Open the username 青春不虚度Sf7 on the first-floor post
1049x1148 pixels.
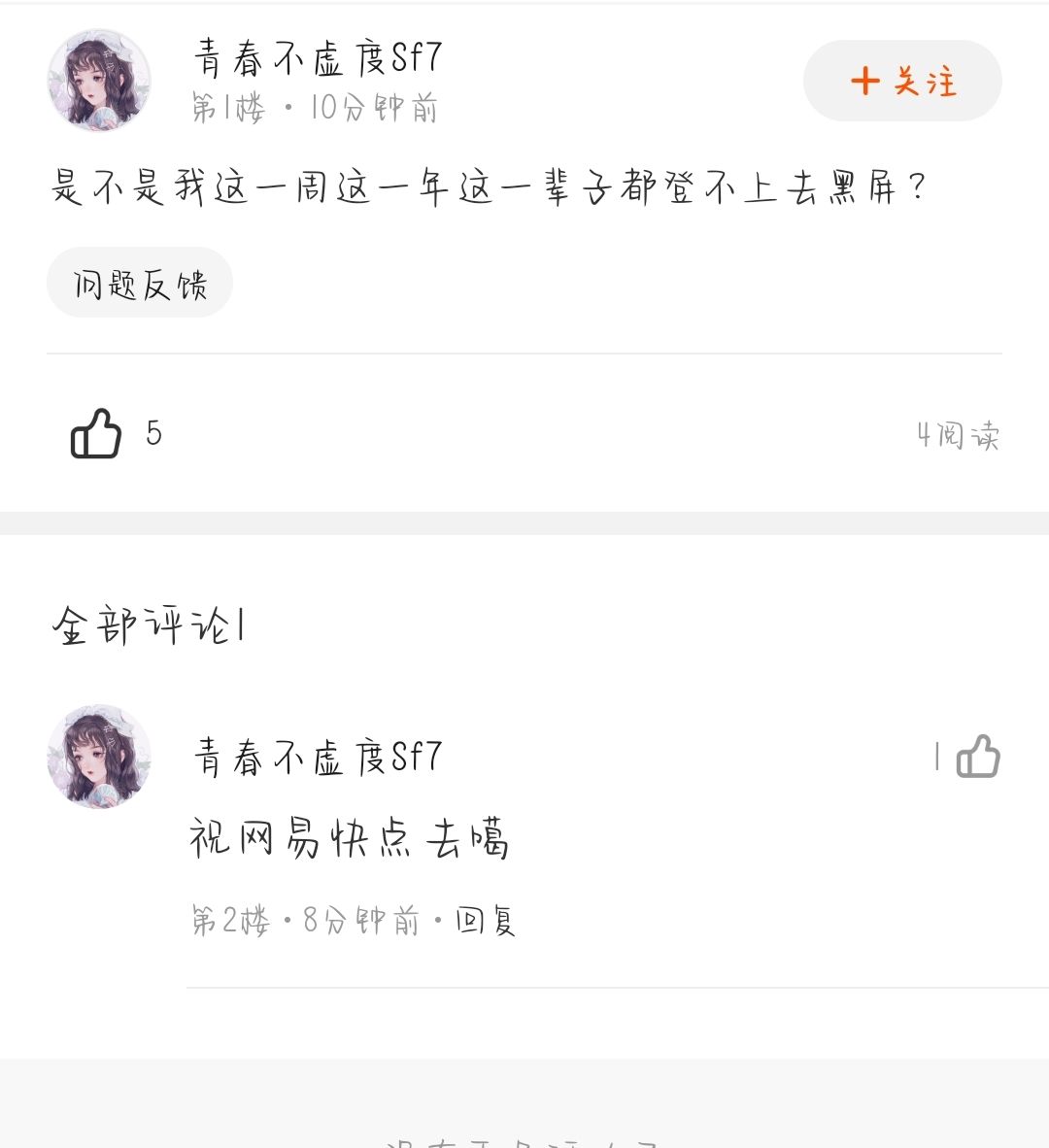[x=318, y=58]
